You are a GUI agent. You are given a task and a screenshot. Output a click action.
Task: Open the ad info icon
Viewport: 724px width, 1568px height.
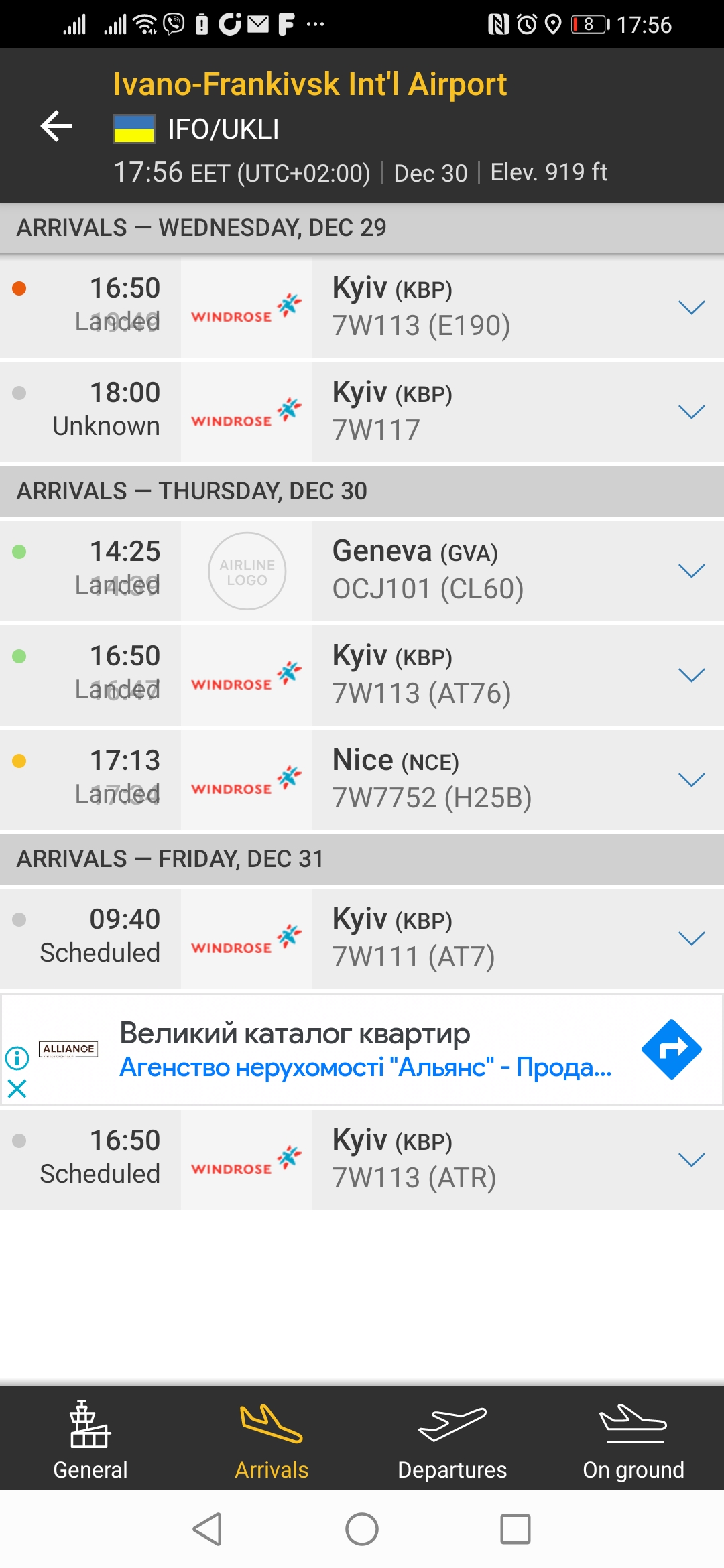pos(17,1058)
